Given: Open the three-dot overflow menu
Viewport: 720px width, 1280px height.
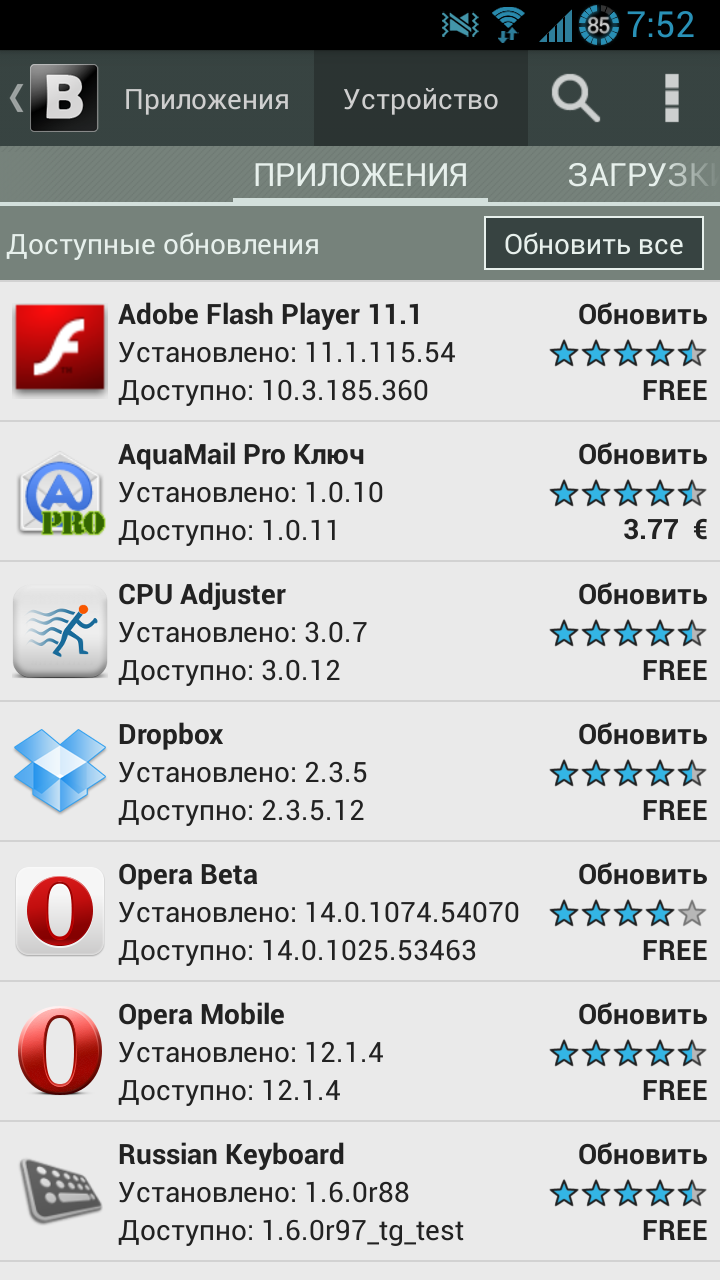Looking at the screenshot, I should 672,99.
